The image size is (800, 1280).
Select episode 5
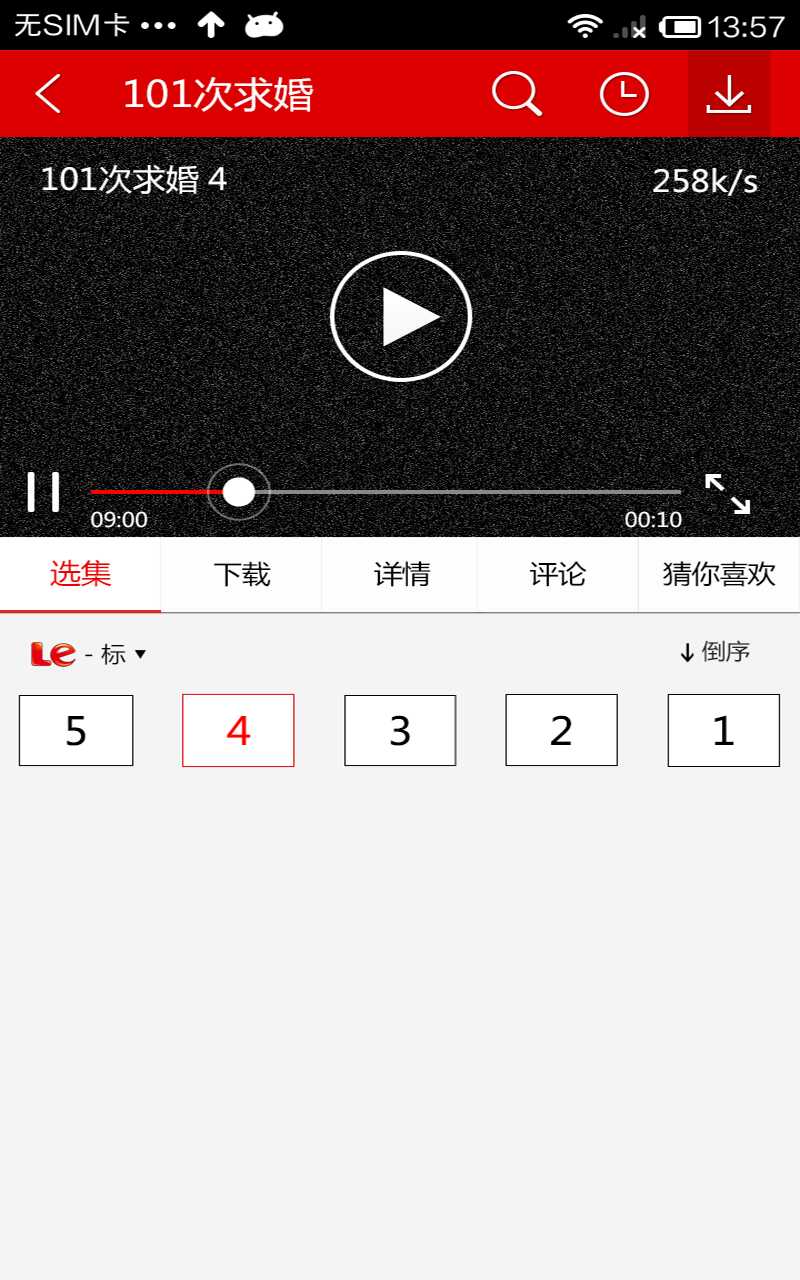pyautogui.click(x=76, y=731)
